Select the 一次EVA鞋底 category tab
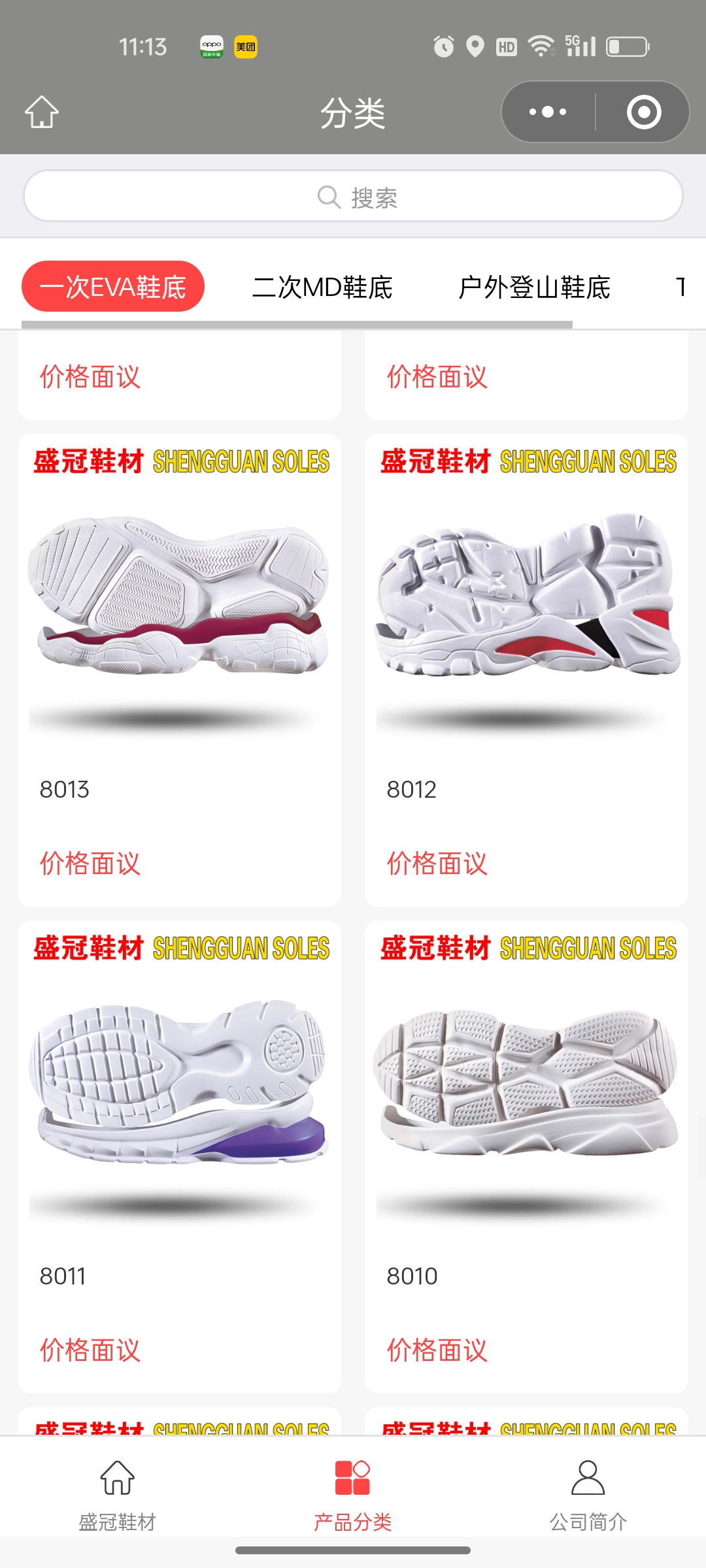 click(113, 287)
